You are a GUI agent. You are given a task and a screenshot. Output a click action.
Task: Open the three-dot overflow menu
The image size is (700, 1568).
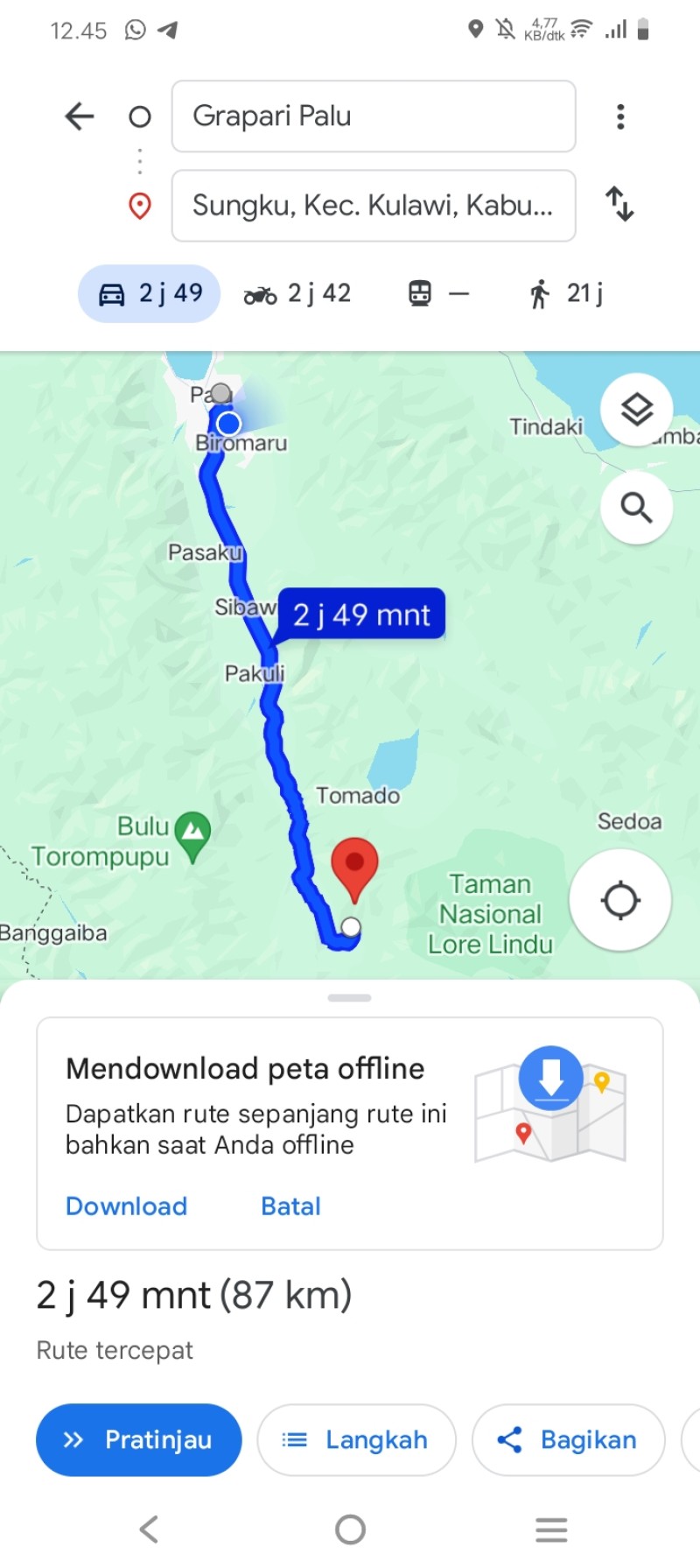pos(620,116)
